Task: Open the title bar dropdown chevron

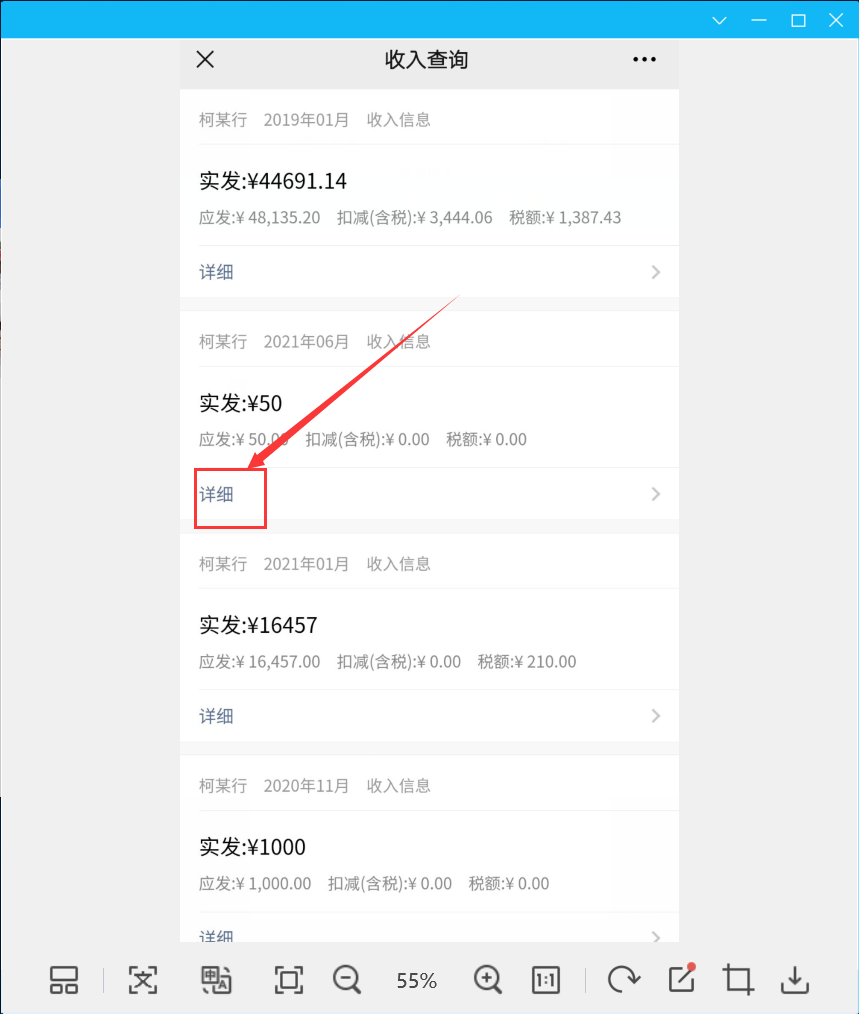Action: point(719,21)
